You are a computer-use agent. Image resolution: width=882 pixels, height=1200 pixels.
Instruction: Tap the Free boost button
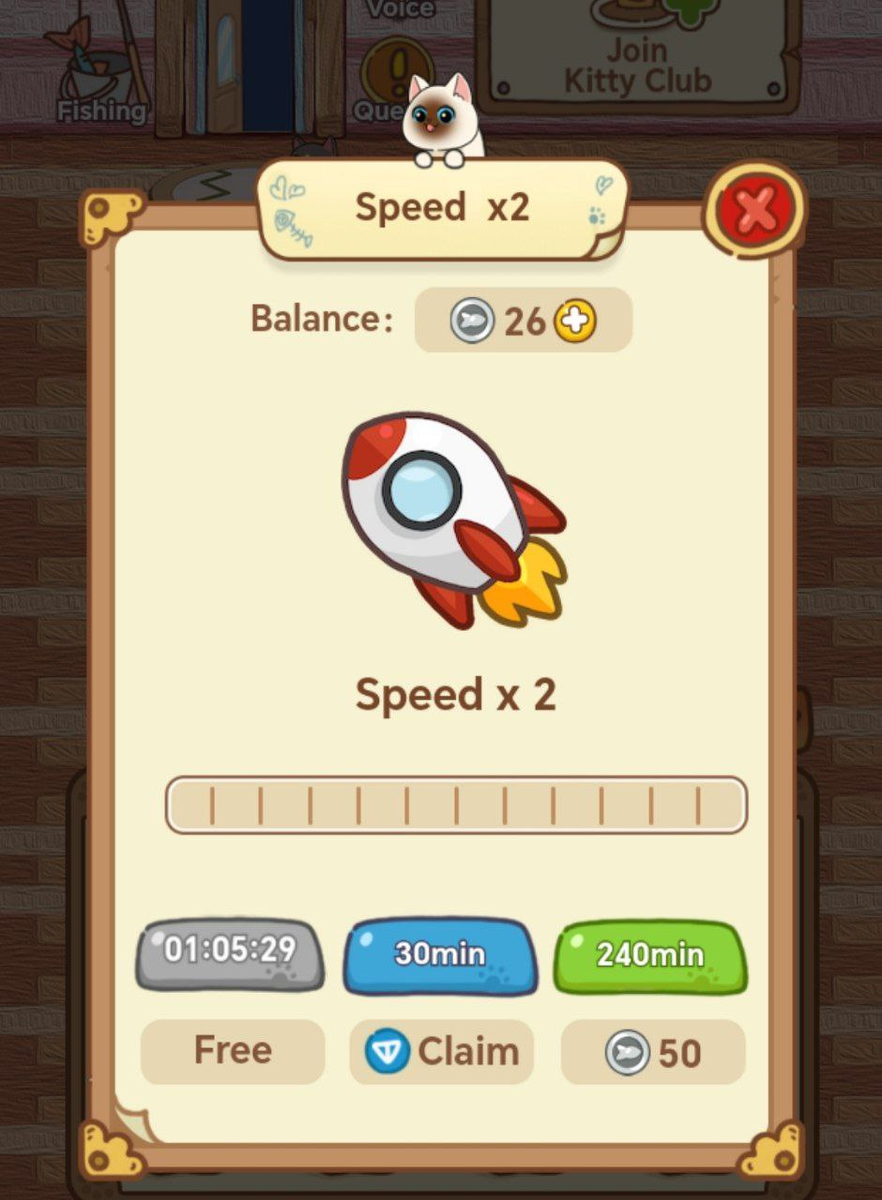click(x=232, y=1051)
